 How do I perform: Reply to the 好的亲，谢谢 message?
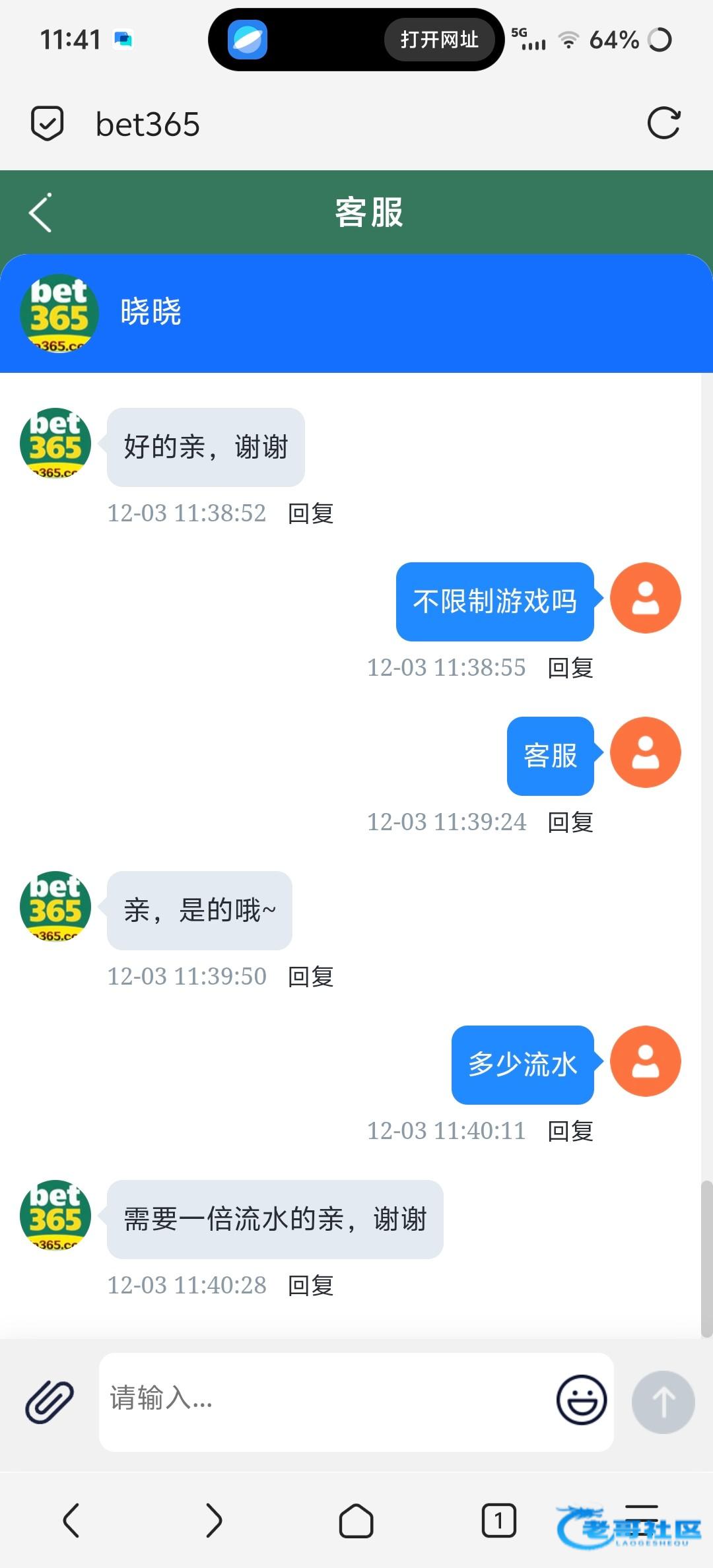(x=311, y=513)
